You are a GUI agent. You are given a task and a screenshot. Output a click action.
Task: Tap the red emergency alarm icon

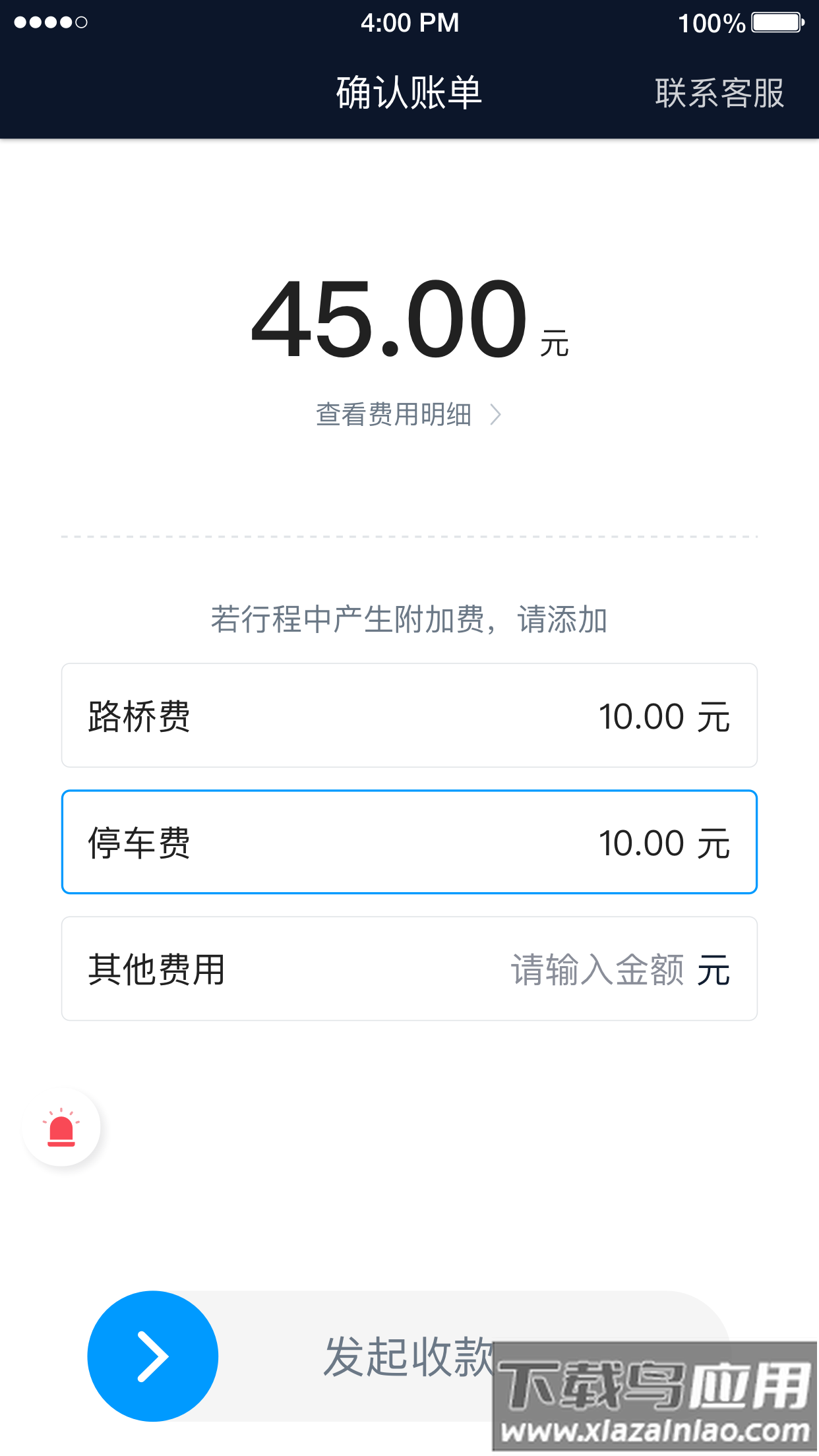point(61,1128)
